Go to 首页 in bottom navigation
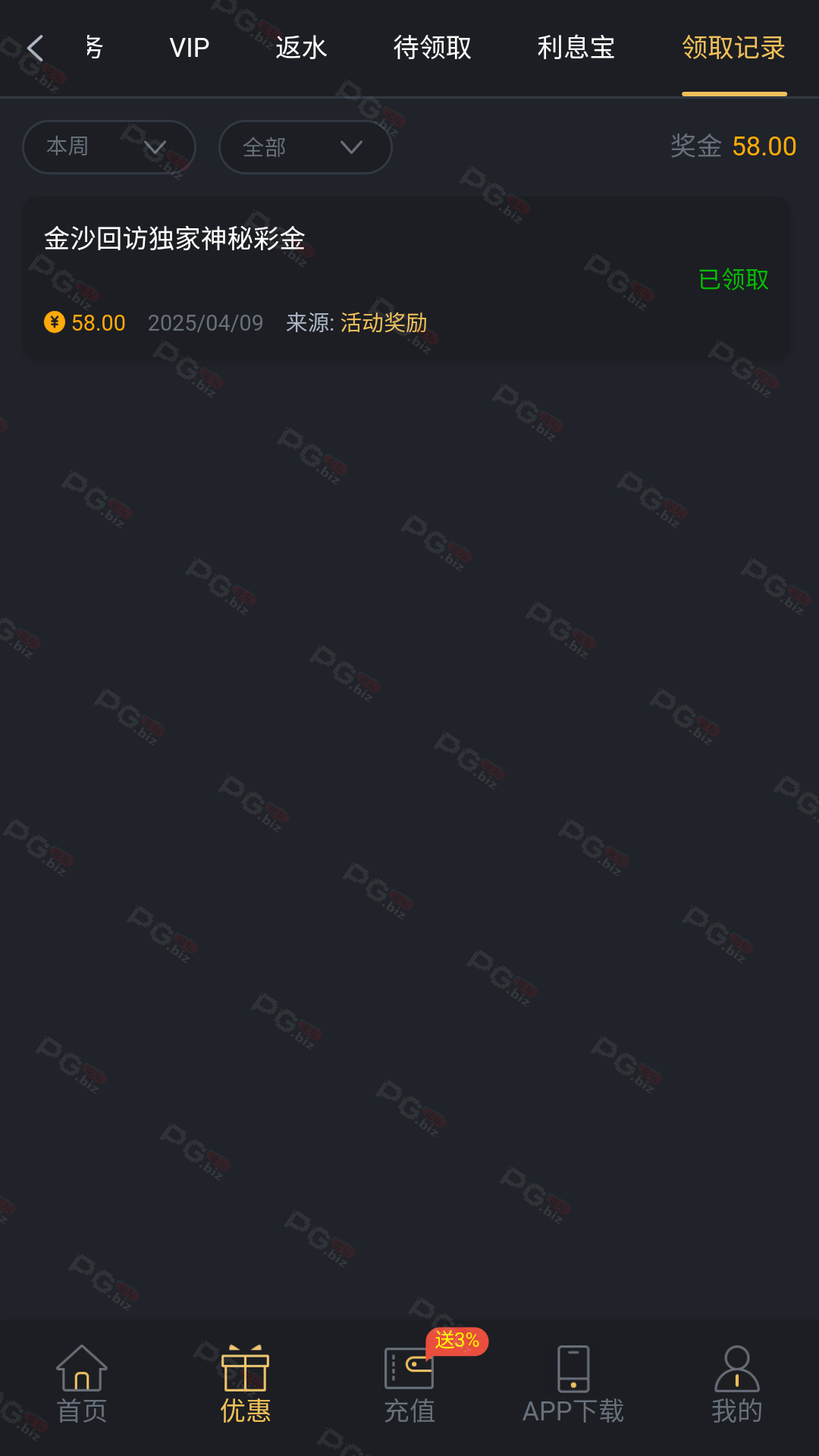 click(82, 1385)
